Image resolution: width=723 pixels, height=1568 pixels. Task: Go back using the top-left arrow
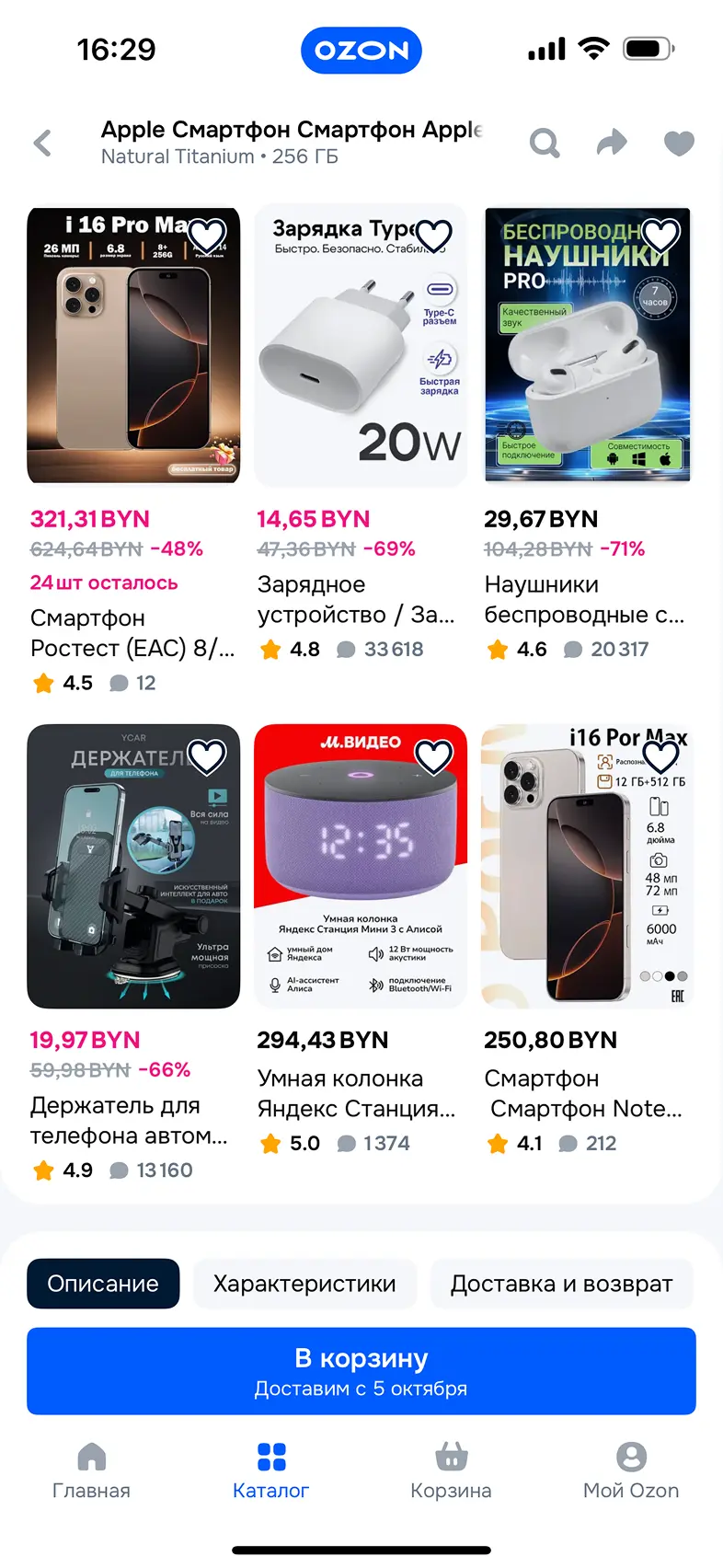[42, 143]
